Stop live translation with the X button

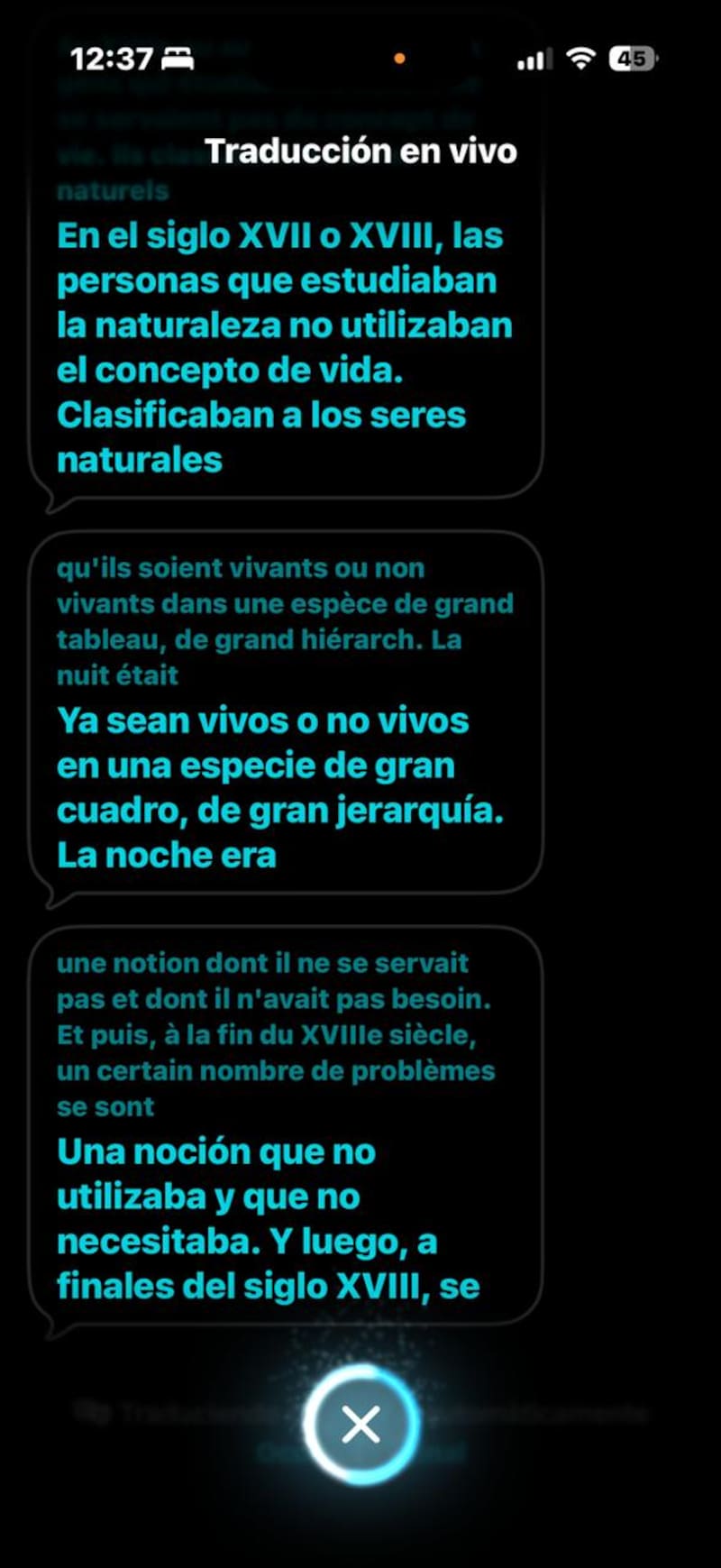tap(360, 1425)
